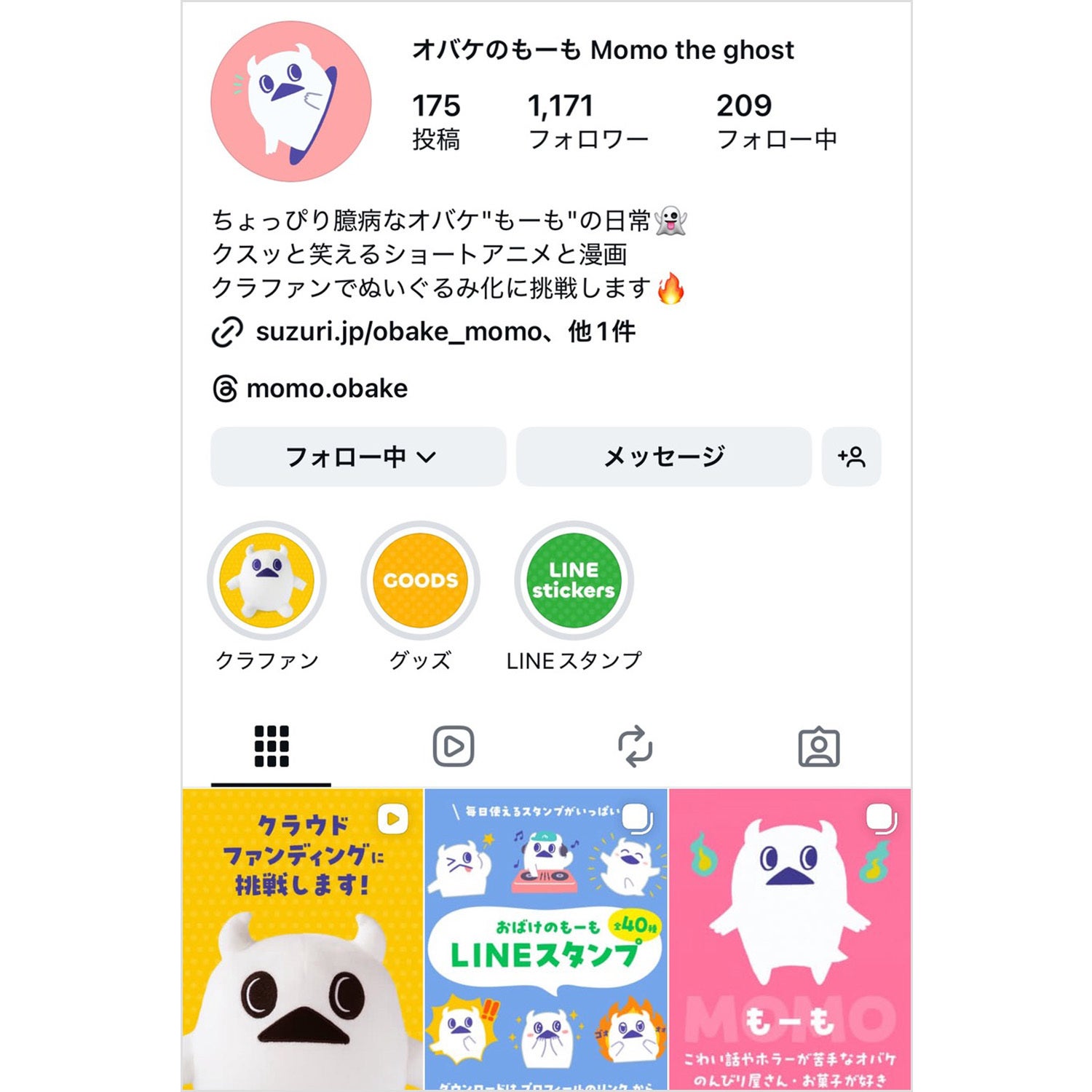Viewport: 1092px width, 1092px height.
Task: Open the Momo ghost profile picture
Action: pyautogui.click(x=290, y=101)
